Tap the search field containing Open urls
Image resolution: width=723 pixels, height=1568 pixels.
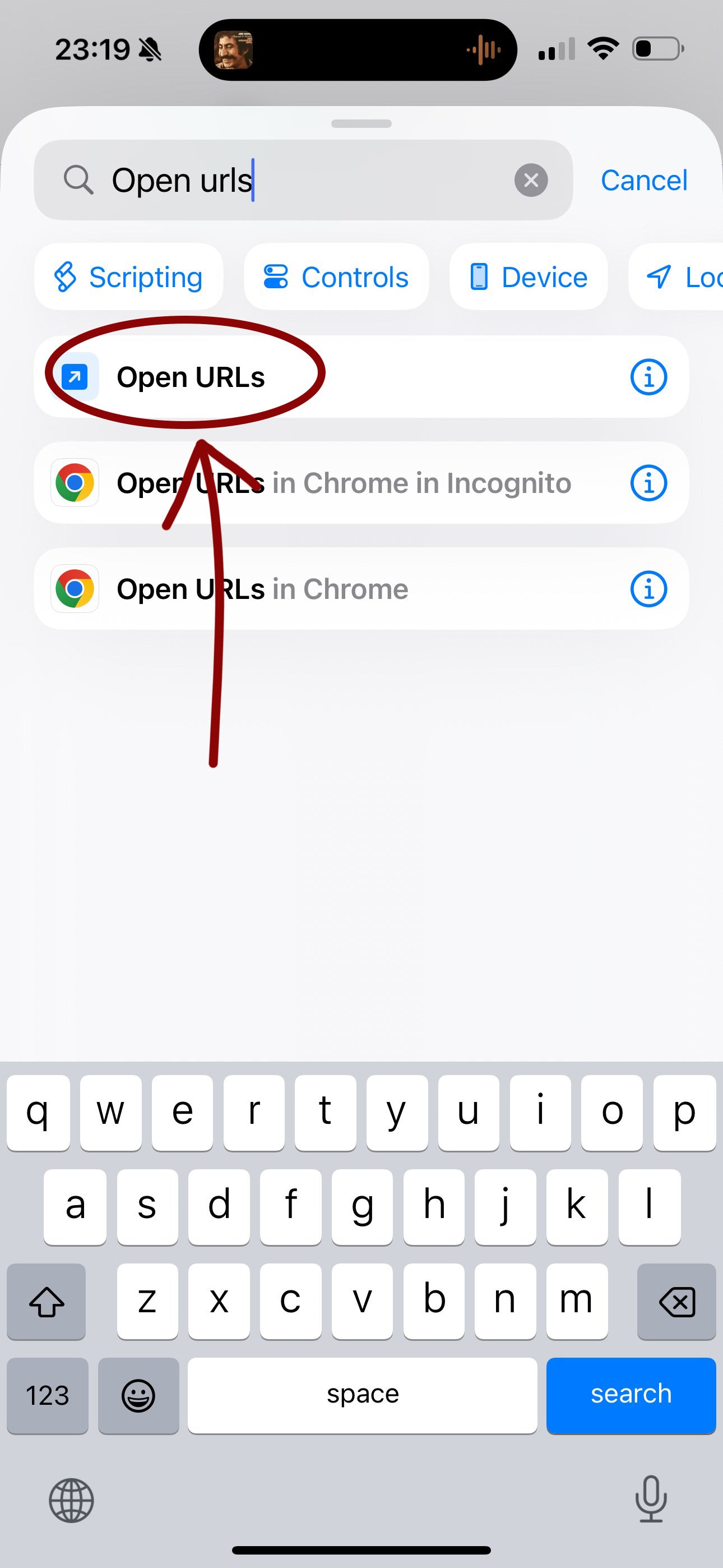(x=292, y=180)
